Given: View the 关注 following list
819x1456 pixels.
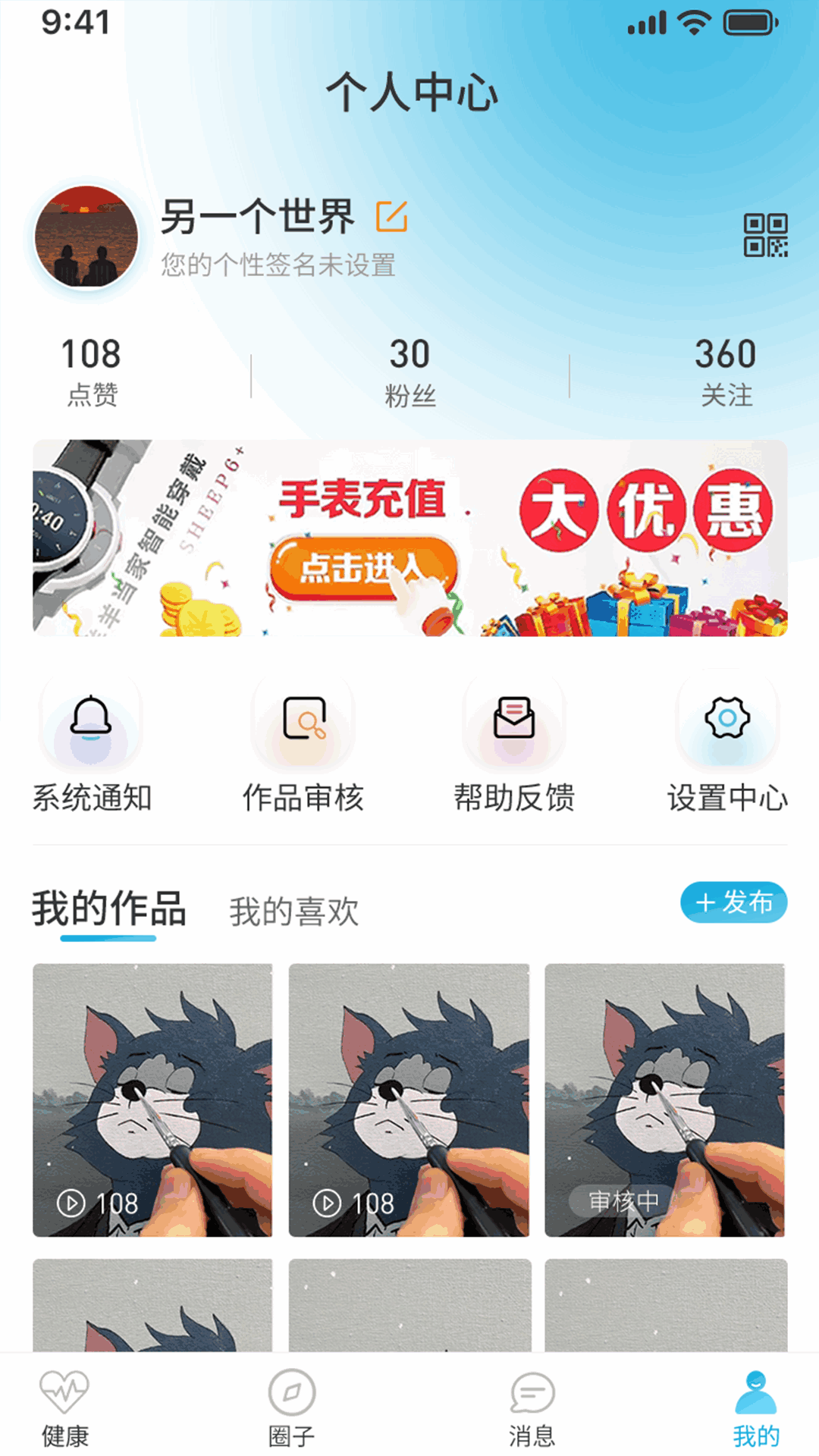Looking at the screenshot, I should click(728, 372).
